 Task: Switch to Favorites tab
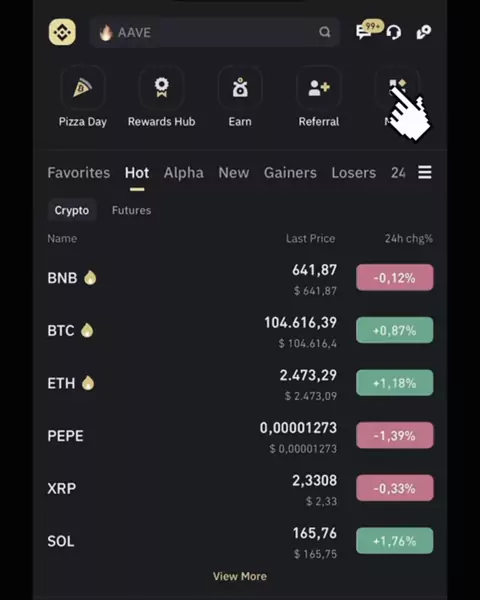(x=79, y=173)
